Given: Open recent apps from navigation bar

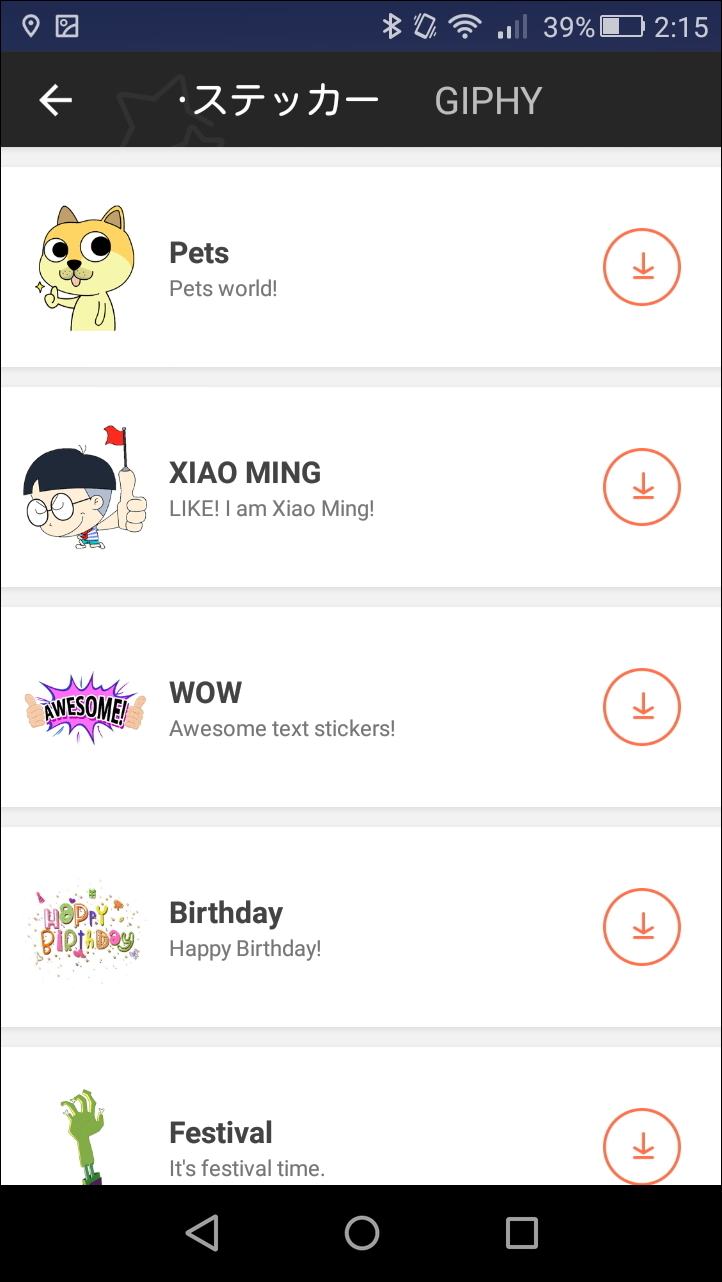Looking at the screenshot, I should tap(521, 1233).
